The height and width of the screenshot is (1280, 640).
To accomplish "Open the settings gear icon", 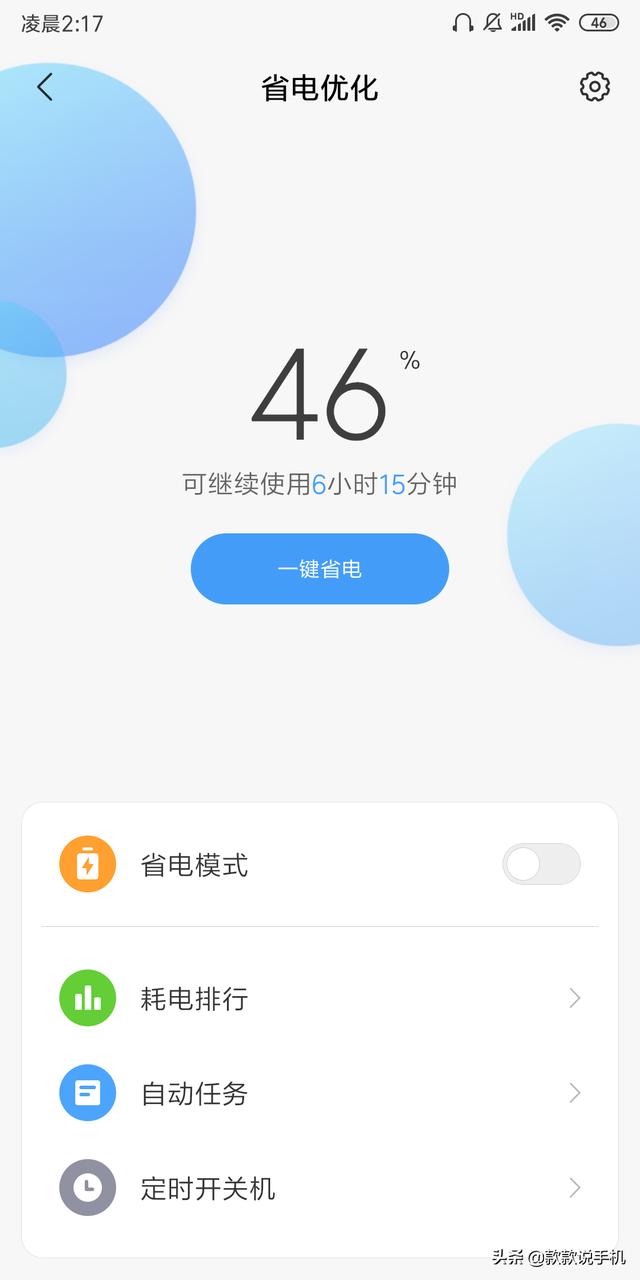I will (x=594, y=87).
